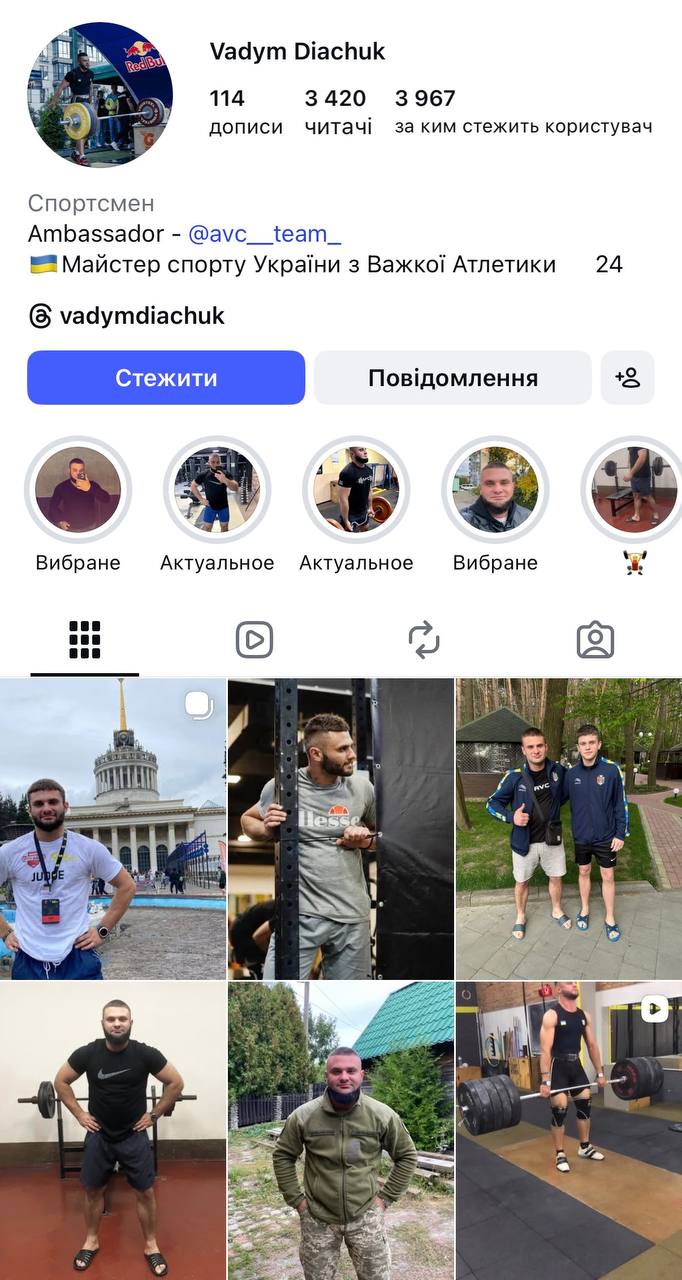
Task: Open the first Вибране highlight with mirror selfie
Action: coord(78,489)
